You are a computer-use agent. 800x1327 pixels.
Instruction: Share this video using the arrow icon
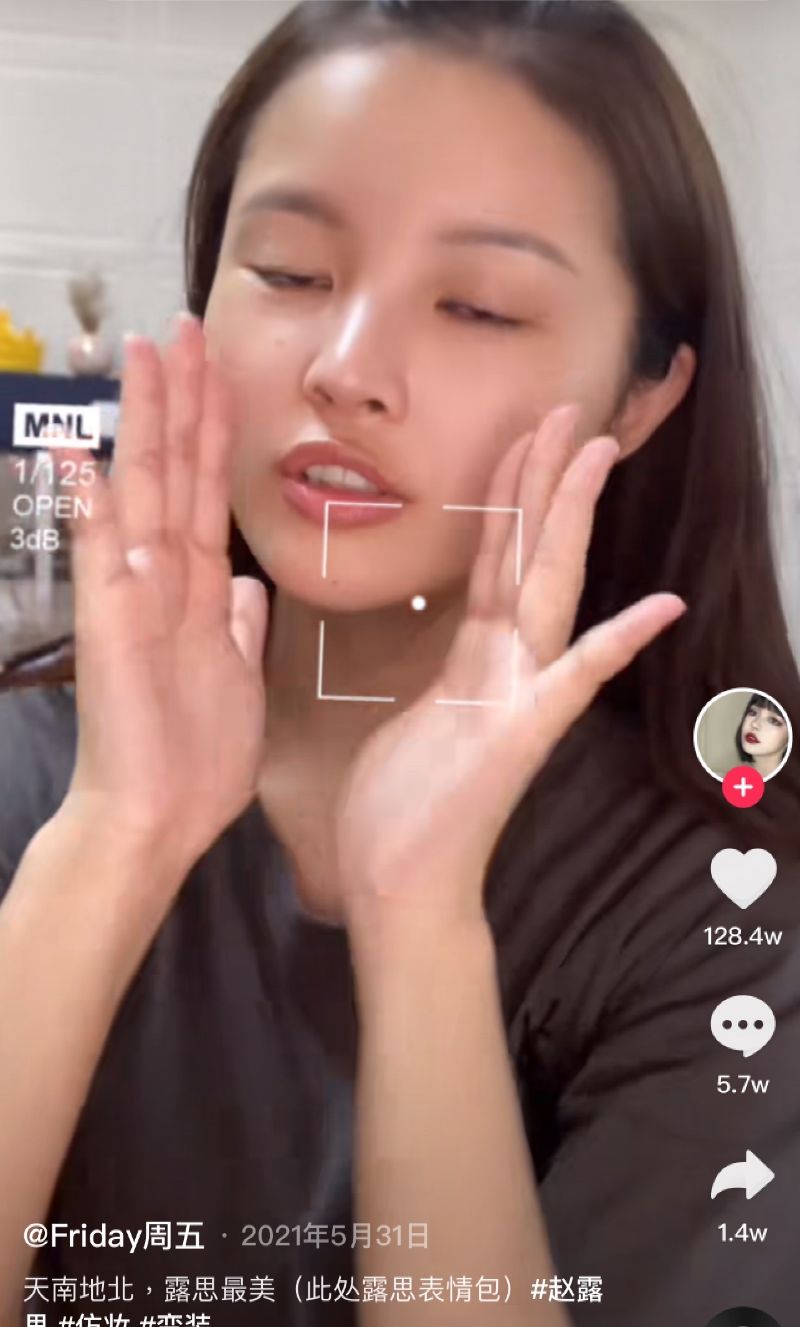pyautogui.click(x=742, y=1177)
